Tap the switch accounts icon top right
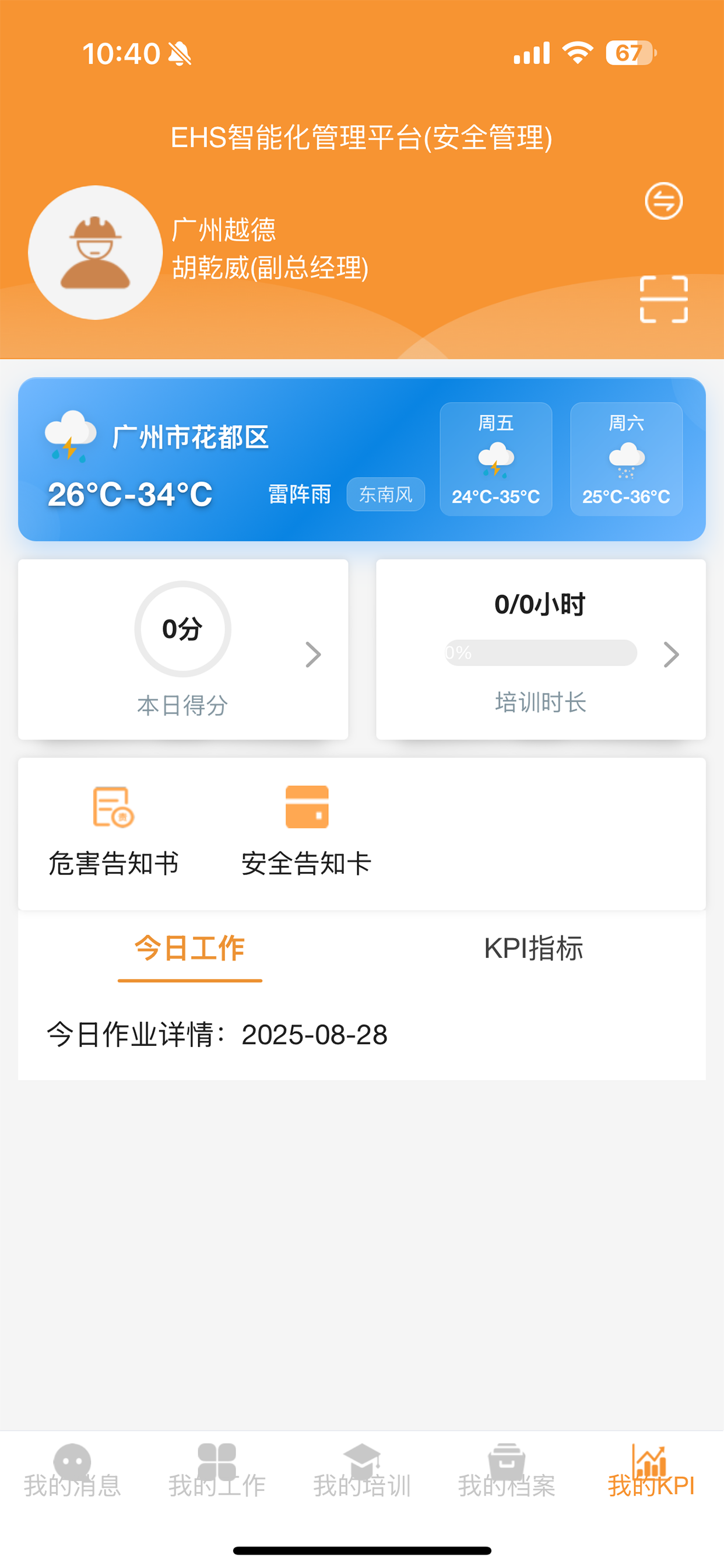Image resolution: width=724 pixels, height=1568 pixels. coord(663,201)
